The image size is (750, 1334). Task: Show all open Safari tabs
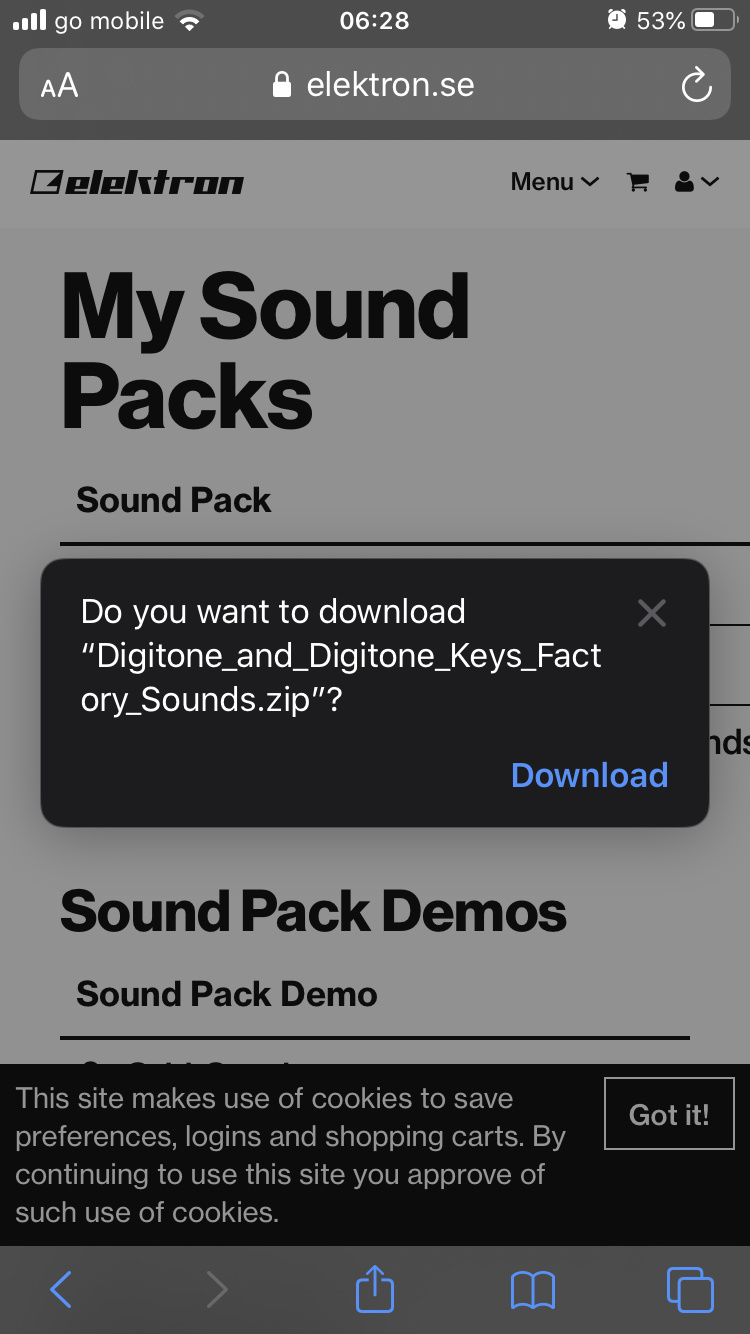[690, 1289]
